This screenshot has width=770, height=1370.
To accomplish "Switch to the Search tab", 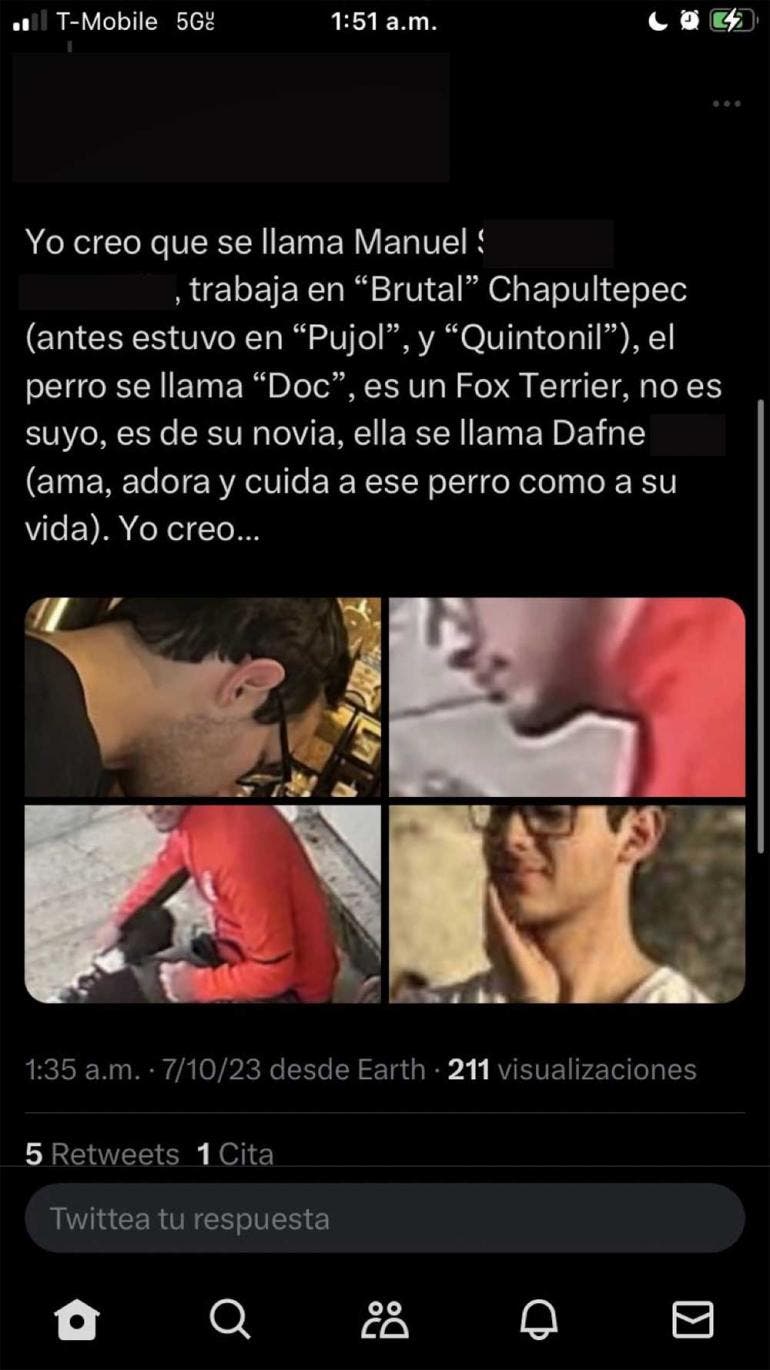I will [230, 1320].
